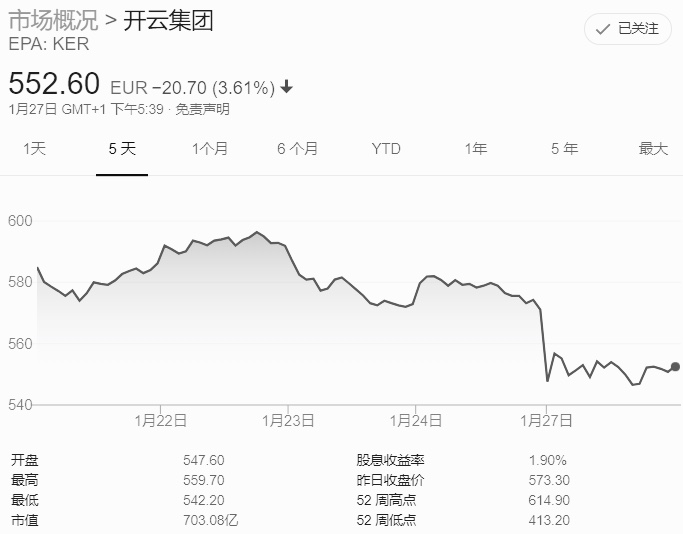Switch to the 1个月 range tab
The width and height of the screenshot is (683, 534).
210,149
